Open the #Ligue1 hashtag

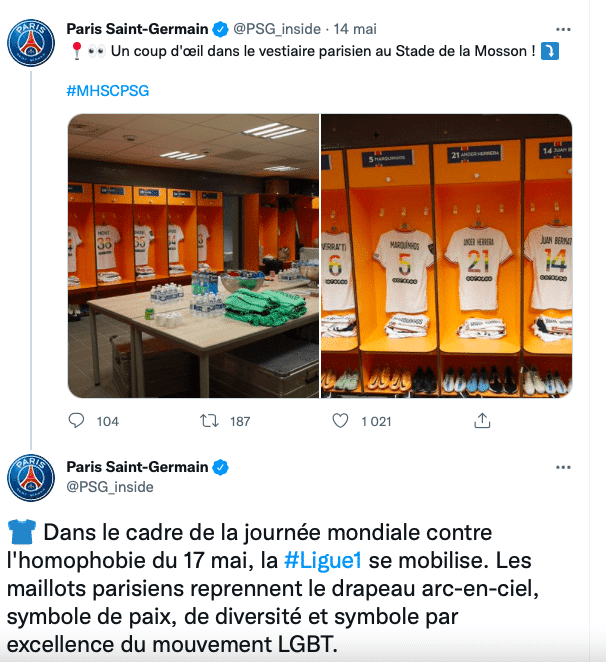(x=323, y=560)
